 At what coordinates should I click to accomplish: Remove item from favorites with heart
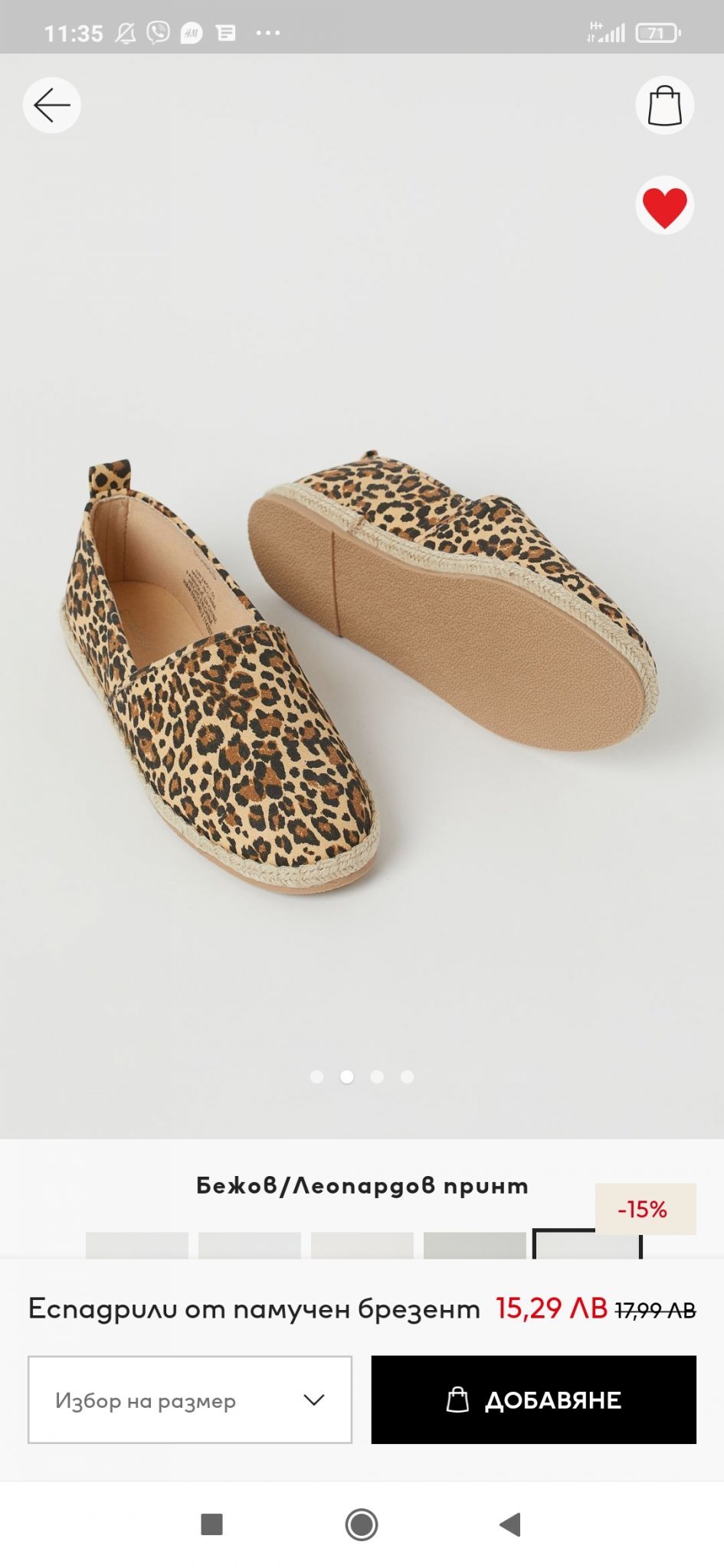click(664, 206)
